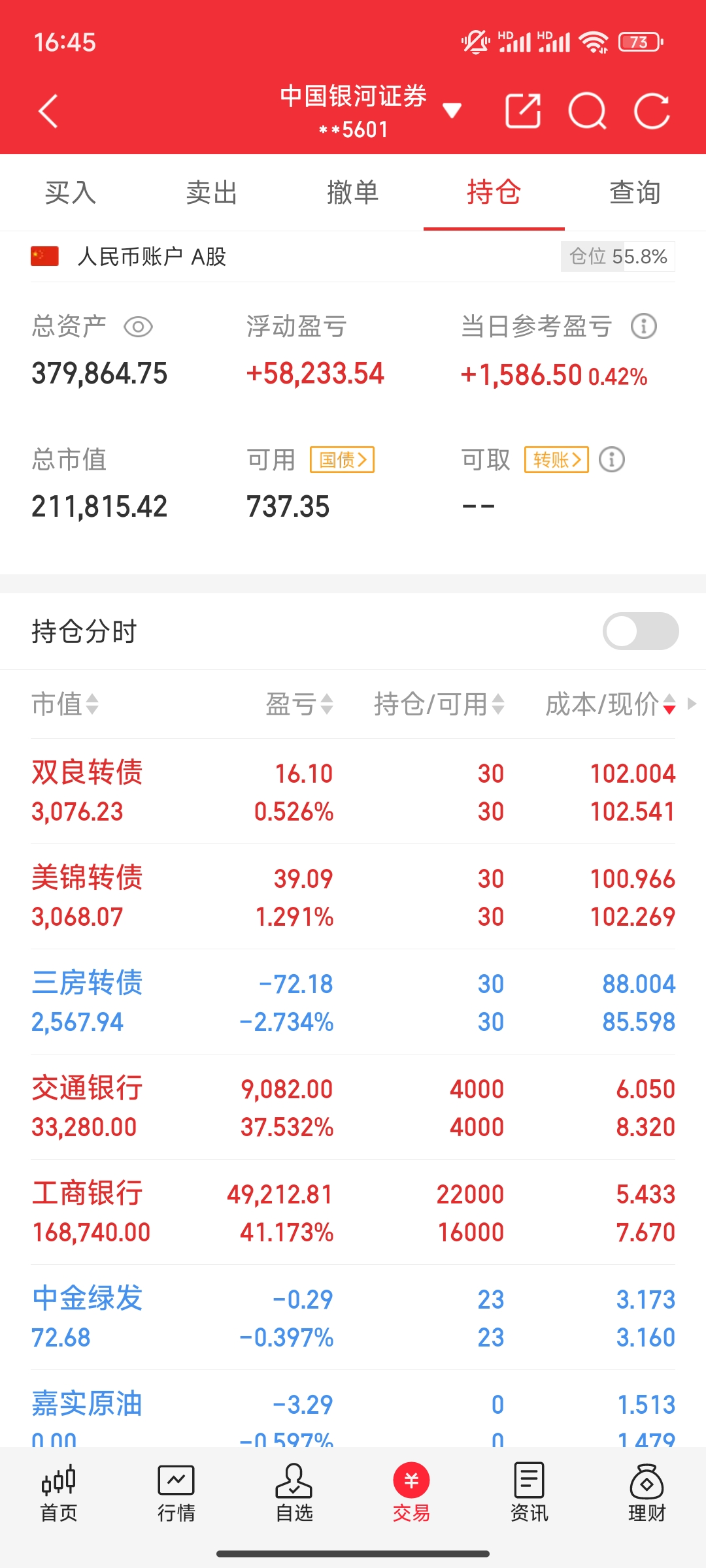
Task: Tap the 转账 button next to 可取
Action: pos(556,460)
